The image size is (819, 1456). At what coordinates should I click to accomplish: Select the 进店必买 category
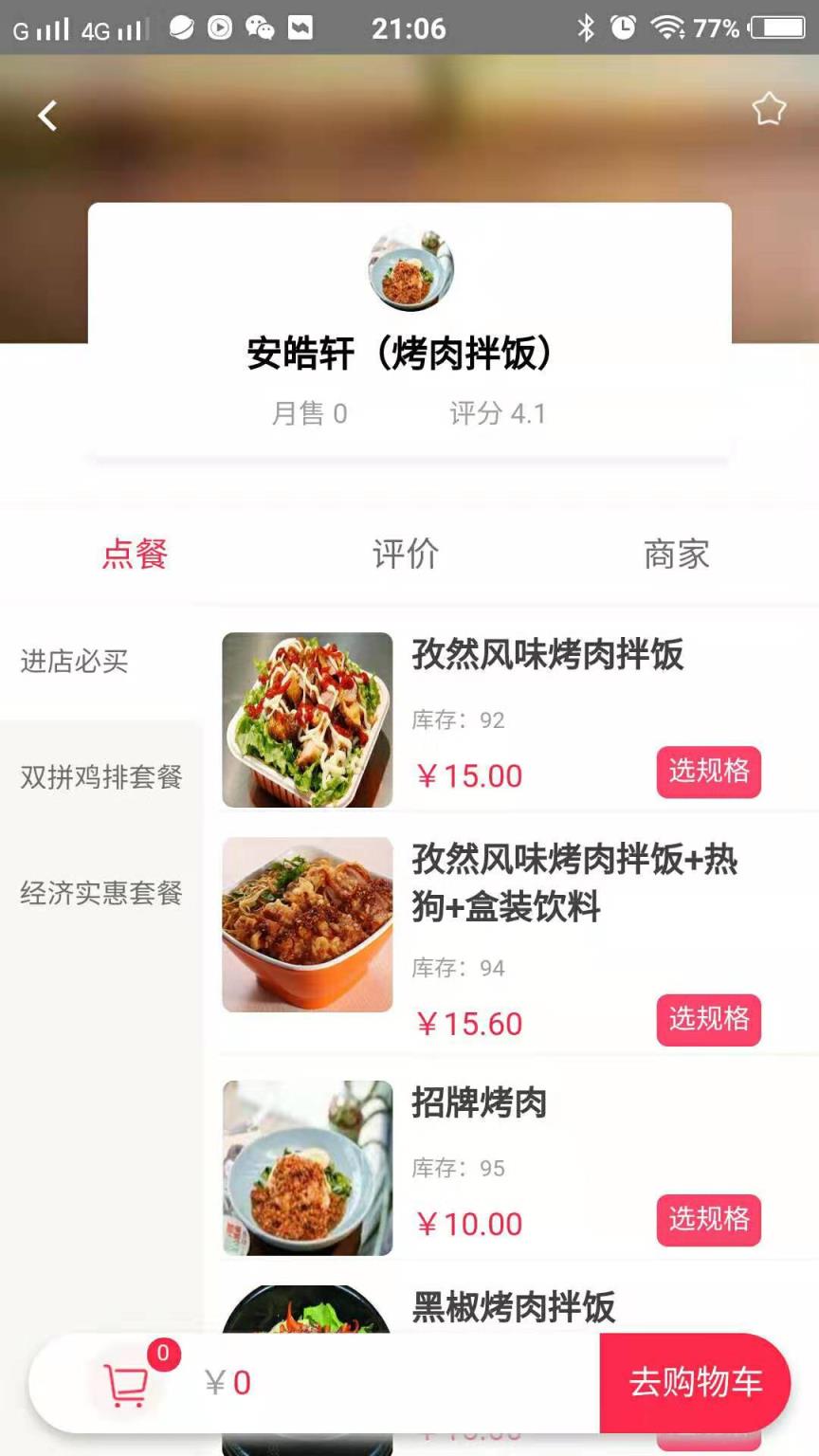tap(76, 663)
